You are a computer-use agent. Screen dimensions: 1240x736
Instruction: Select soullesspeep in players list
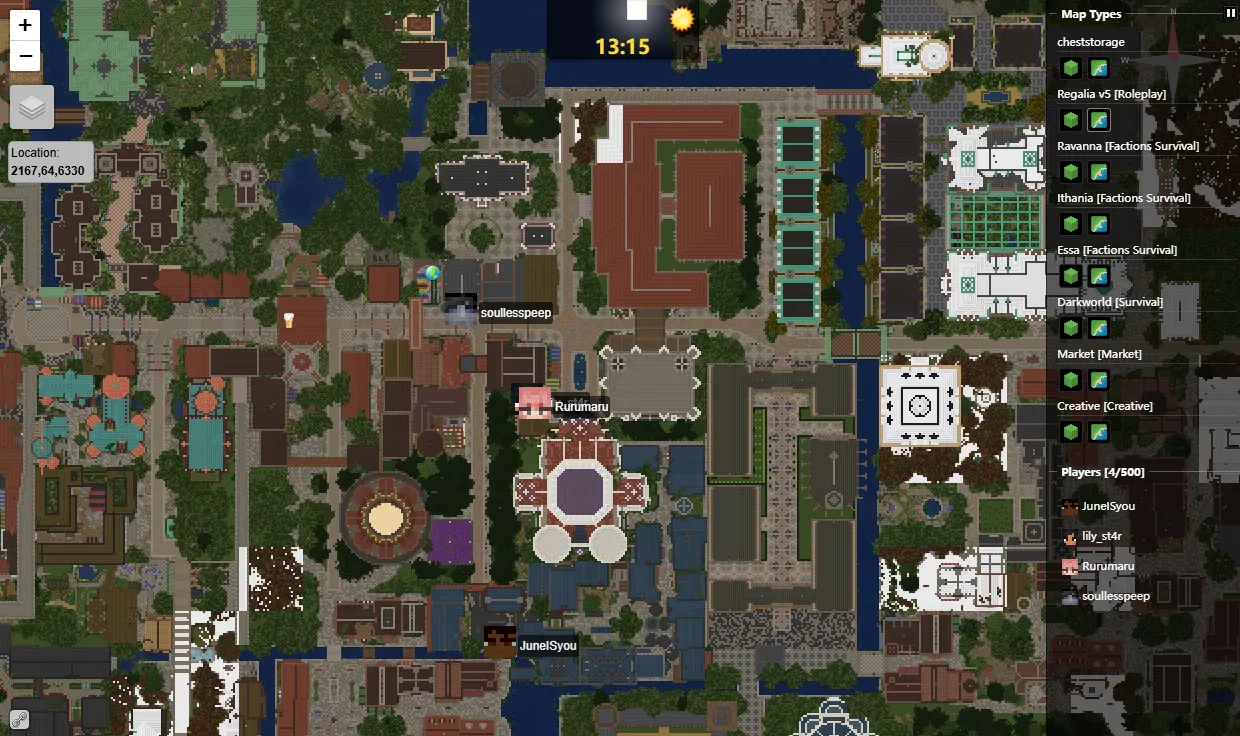(1114, 596)
